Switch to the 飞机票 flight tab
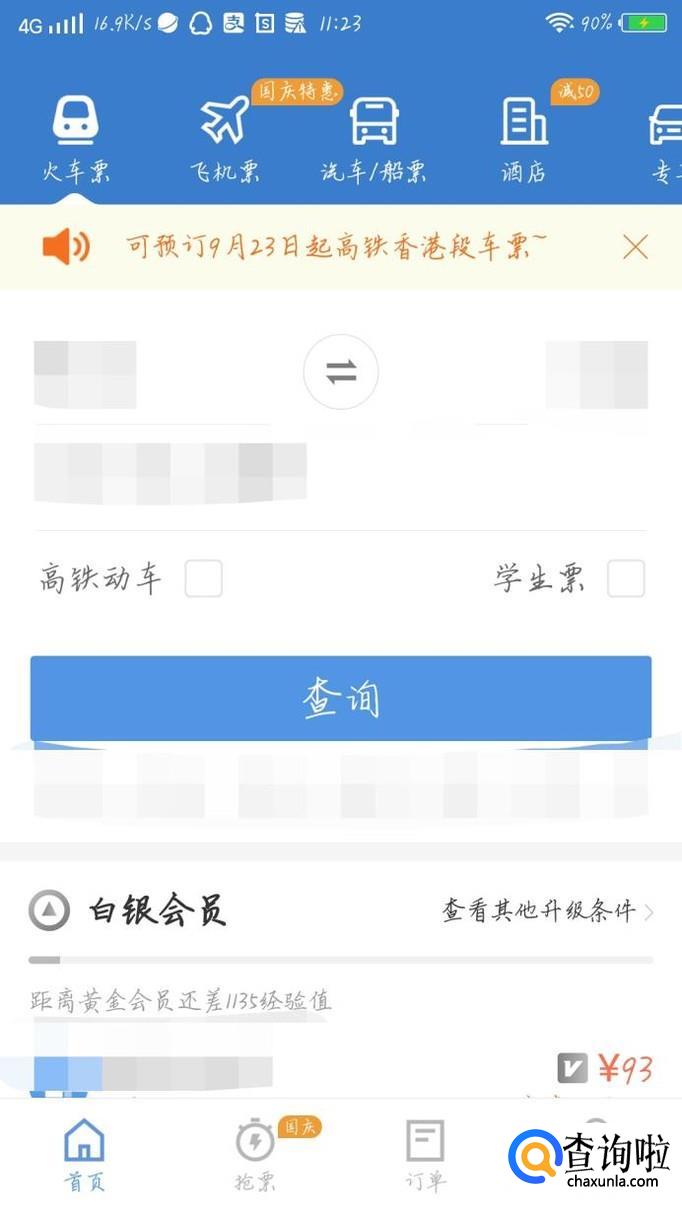Viewport: 682px width, 1212px height. tap(225, 141)
